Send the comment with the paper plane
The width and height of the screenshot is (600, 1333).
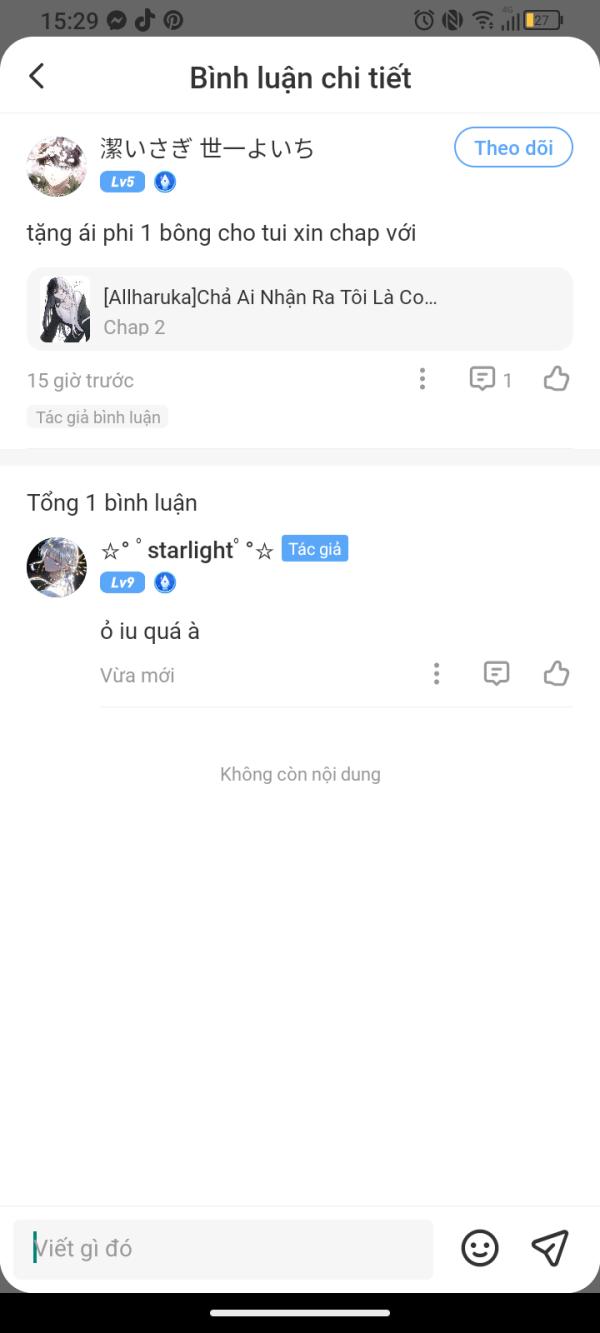tap(550, 1248)
